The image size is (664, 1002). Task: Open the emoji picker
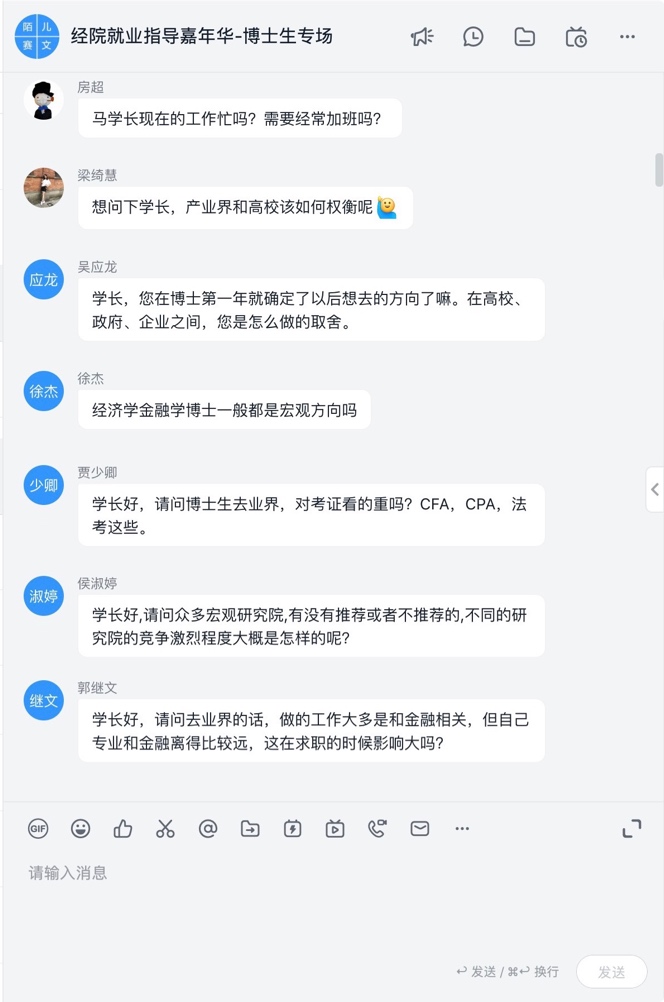[80, 828]
